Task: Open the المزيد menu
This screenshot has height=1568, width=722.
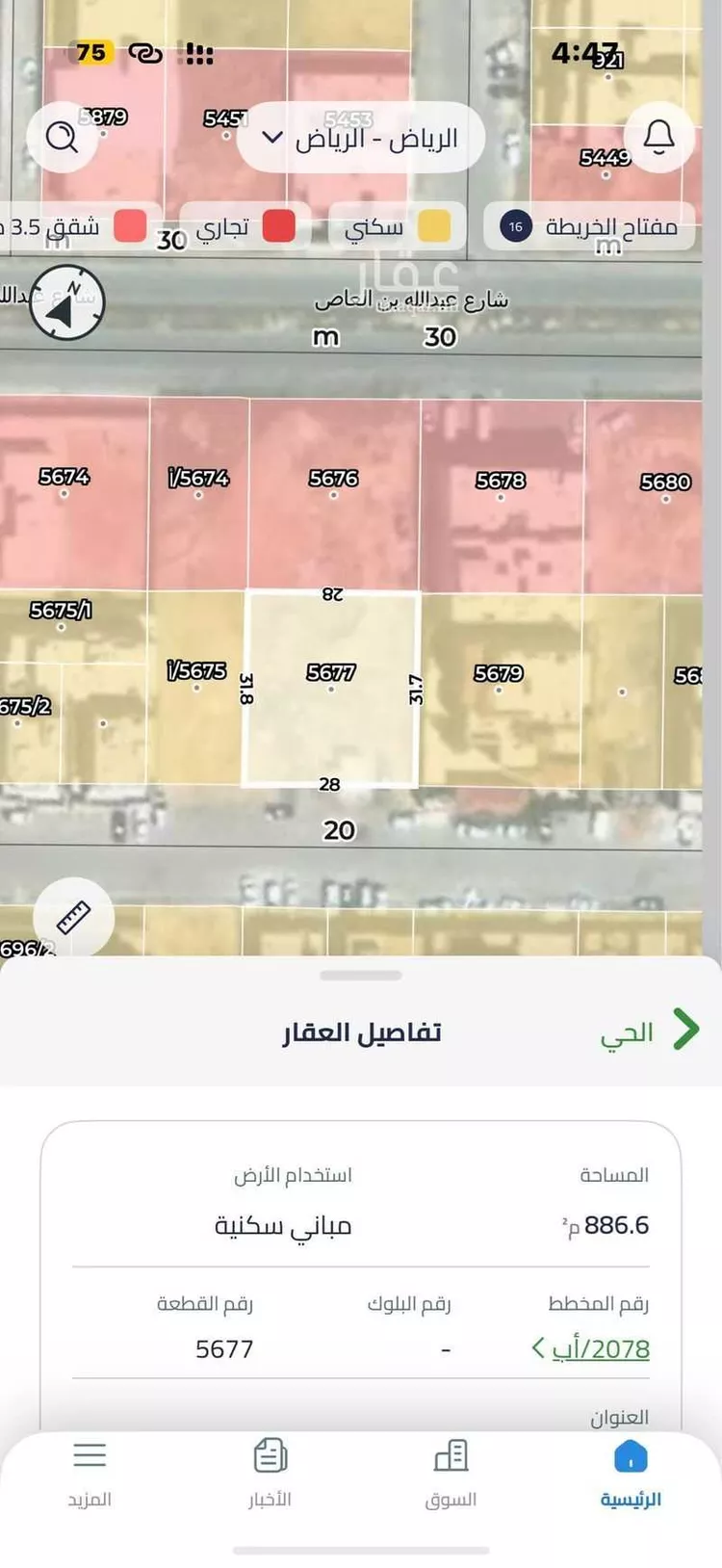Action: 90,1464
